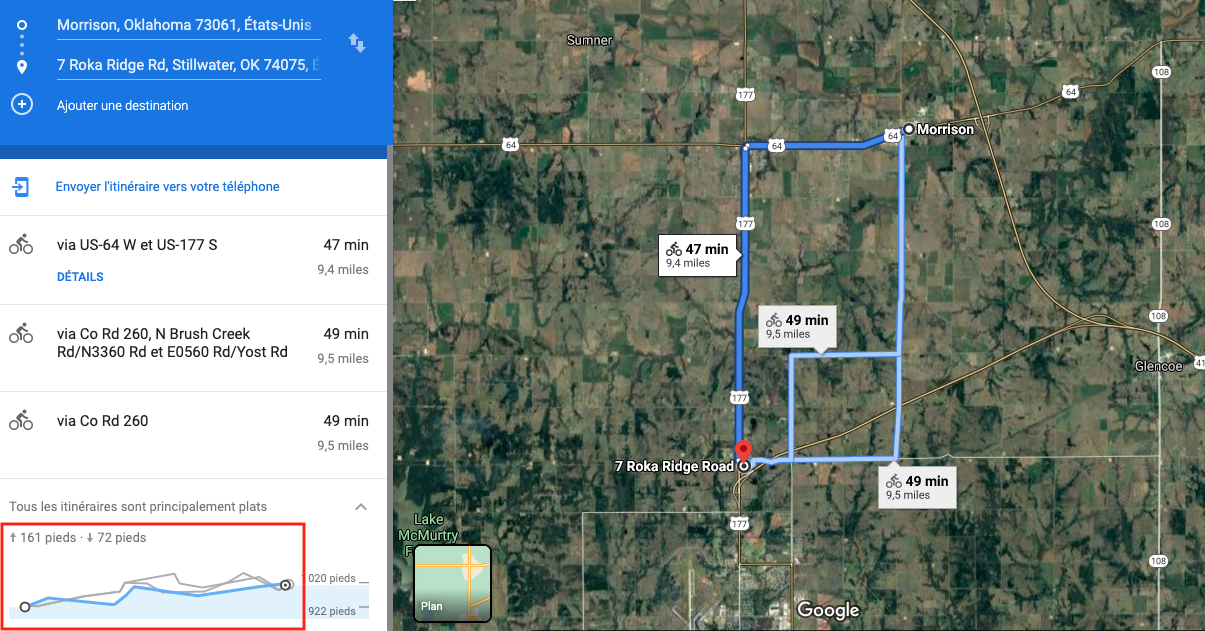Tap the 7 Roka Ridge Road destination pin
The width and height of the screenshot is (1205, 631).
[741, 452]
